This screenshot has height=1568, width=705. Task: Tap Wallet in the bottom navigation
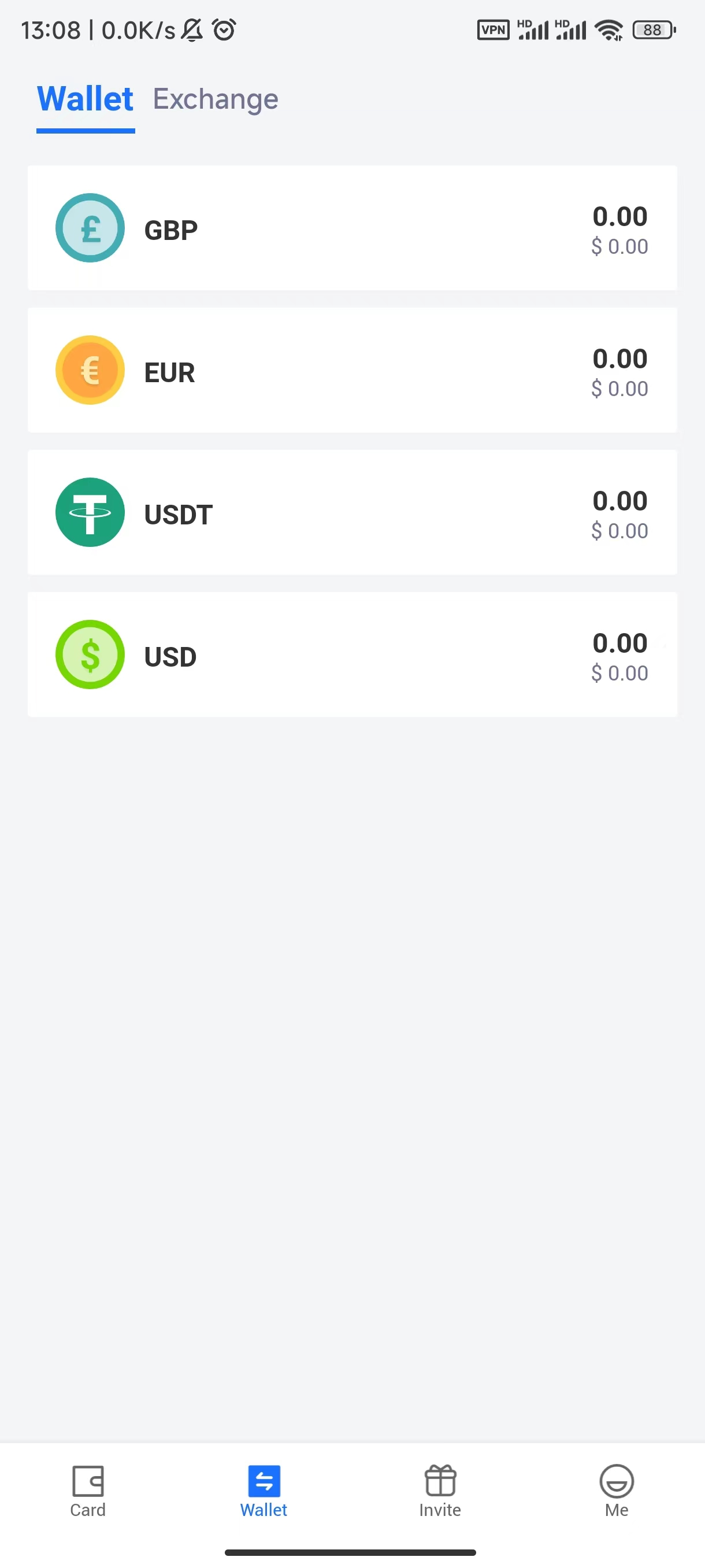(x=264, y=1491)
